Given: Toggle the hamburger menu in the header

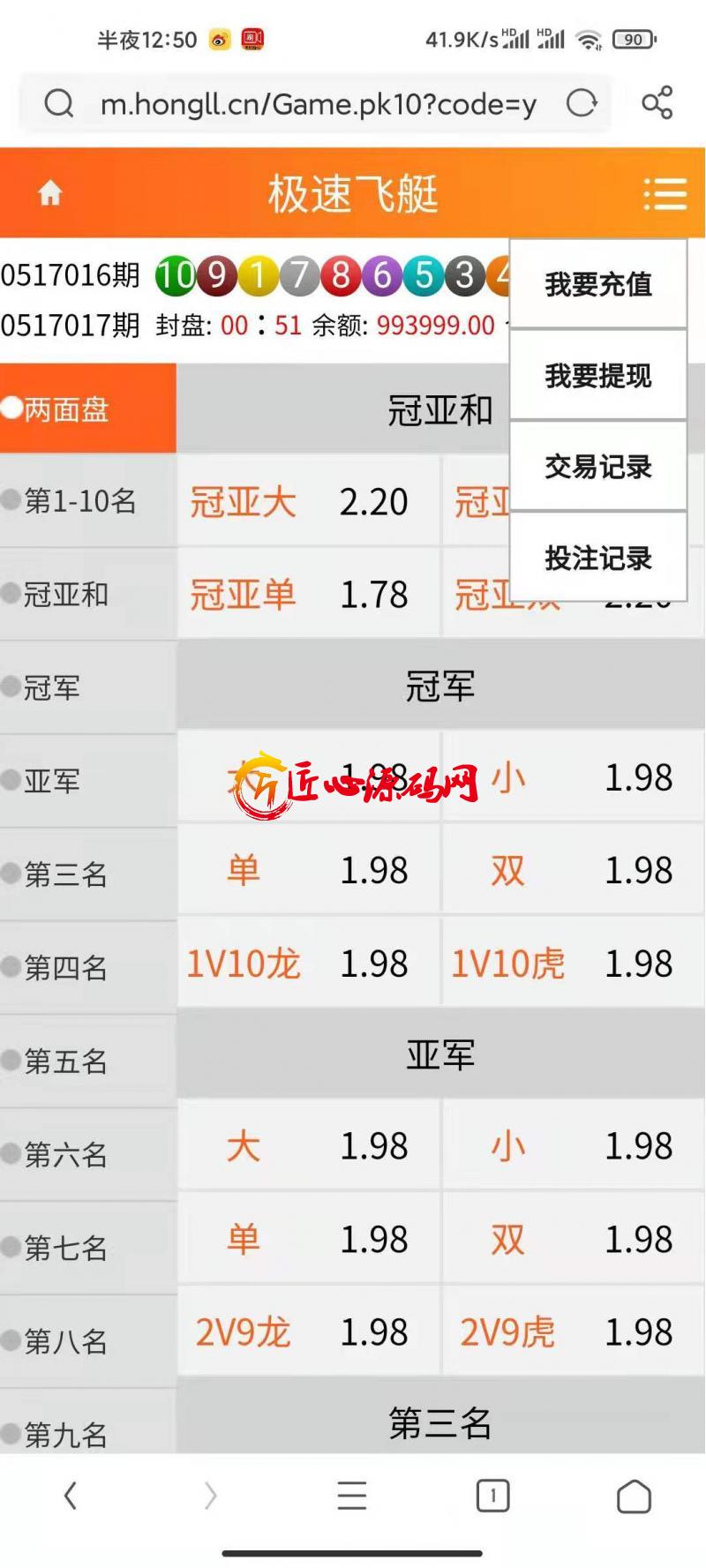Looking at the screenshot, I should click(665, 193).
